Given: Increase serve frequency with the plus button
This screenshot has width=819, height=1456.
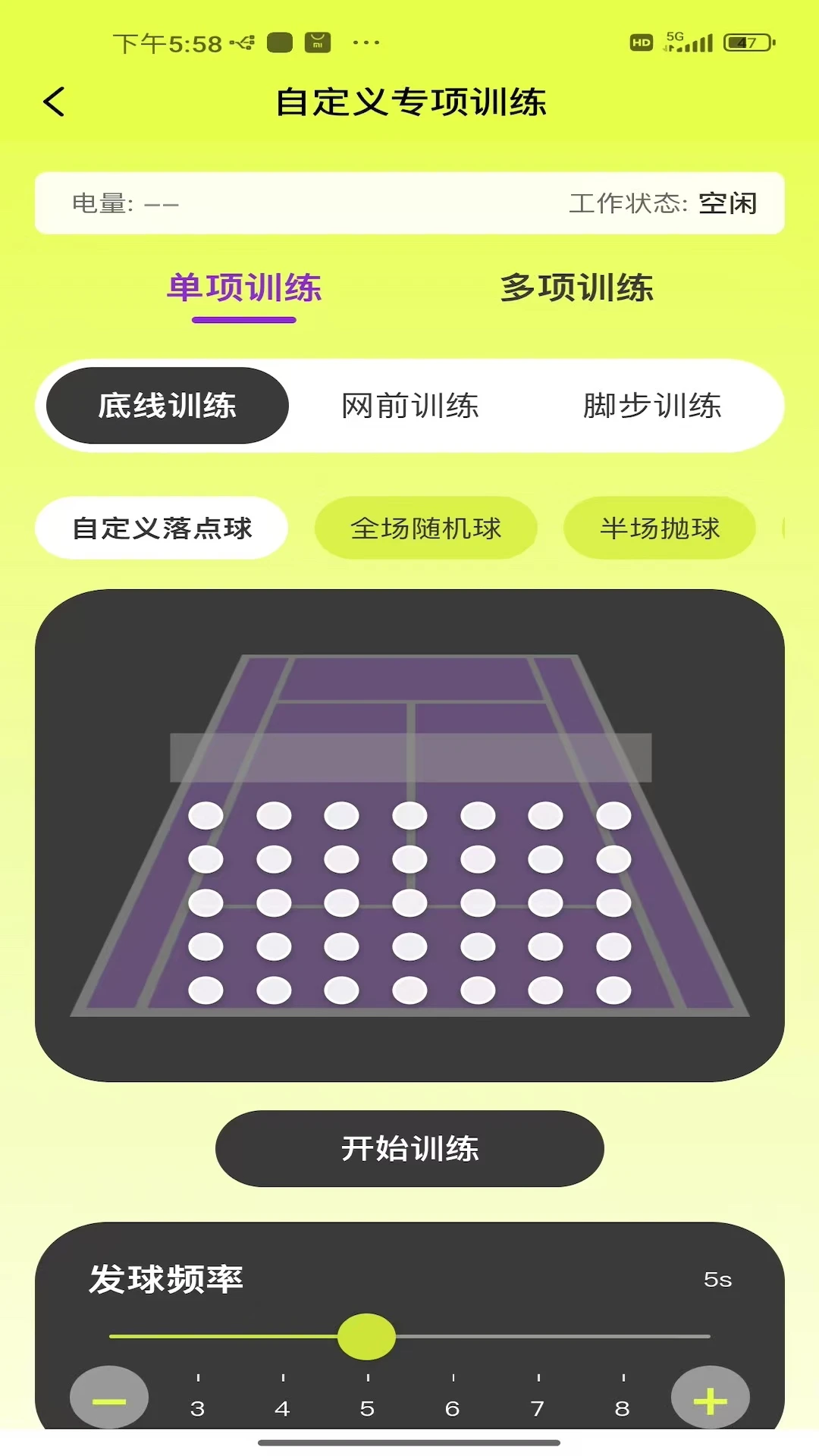Looking at the screenshot, I should 711,1400.
